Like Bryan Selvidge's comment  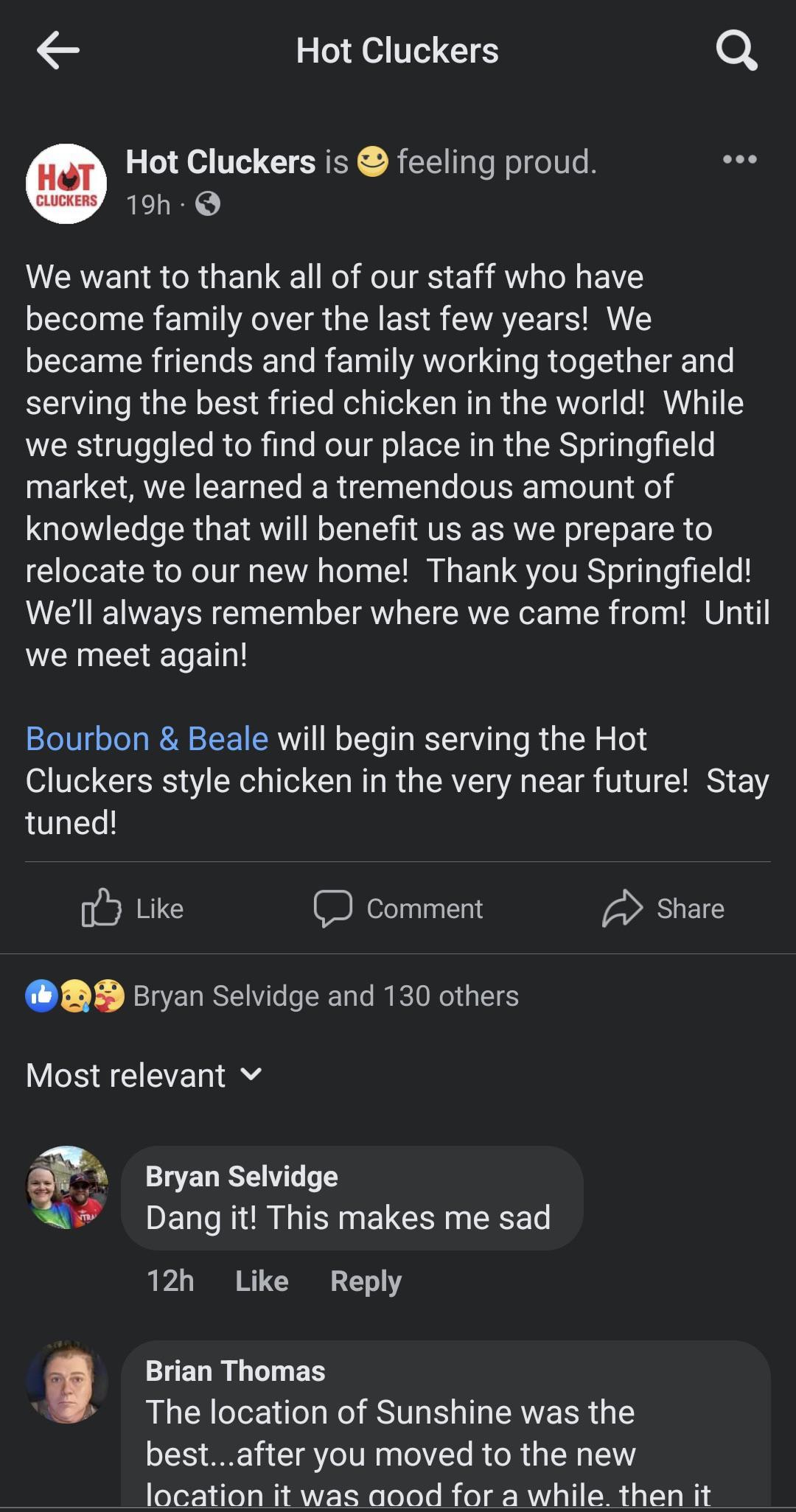262,1281
